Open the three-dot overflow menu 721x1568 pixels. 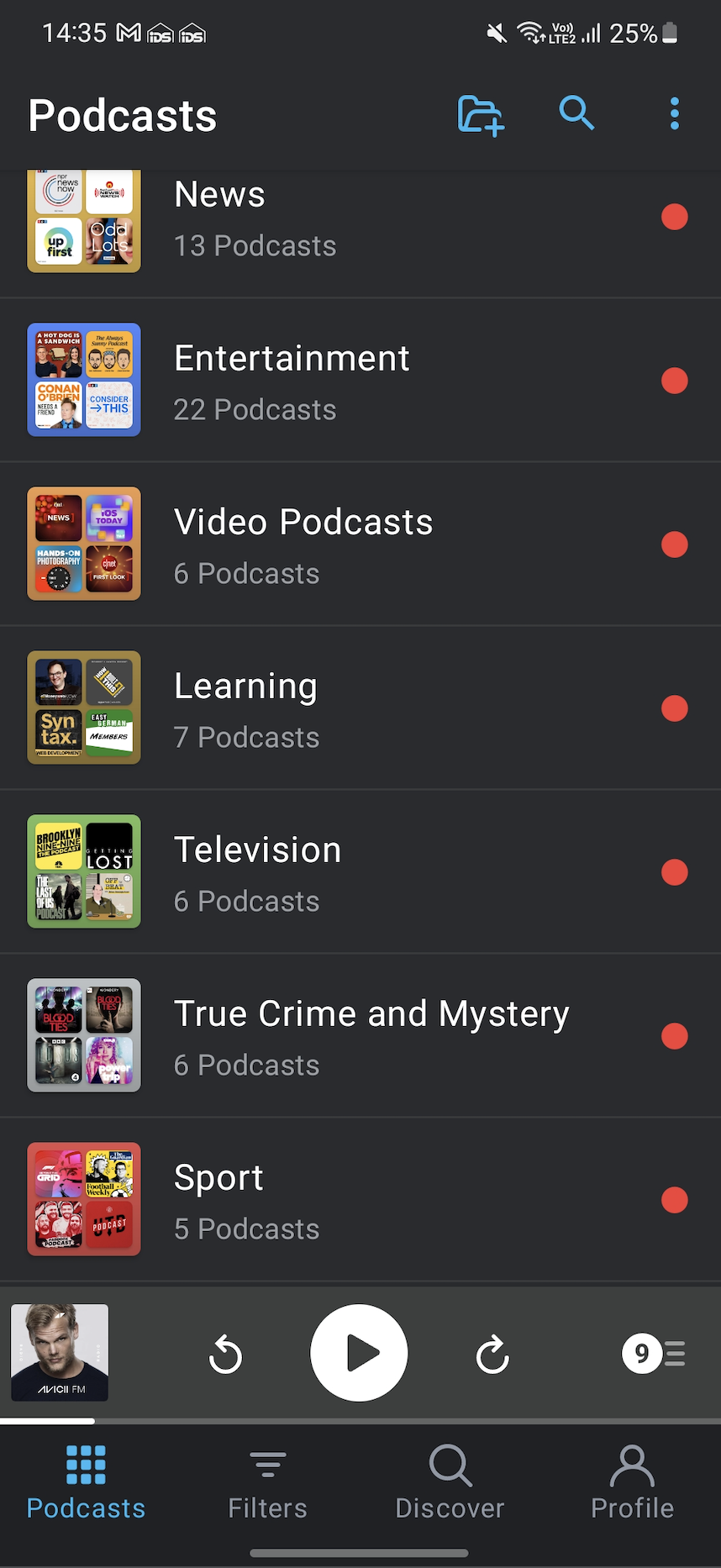674,113
